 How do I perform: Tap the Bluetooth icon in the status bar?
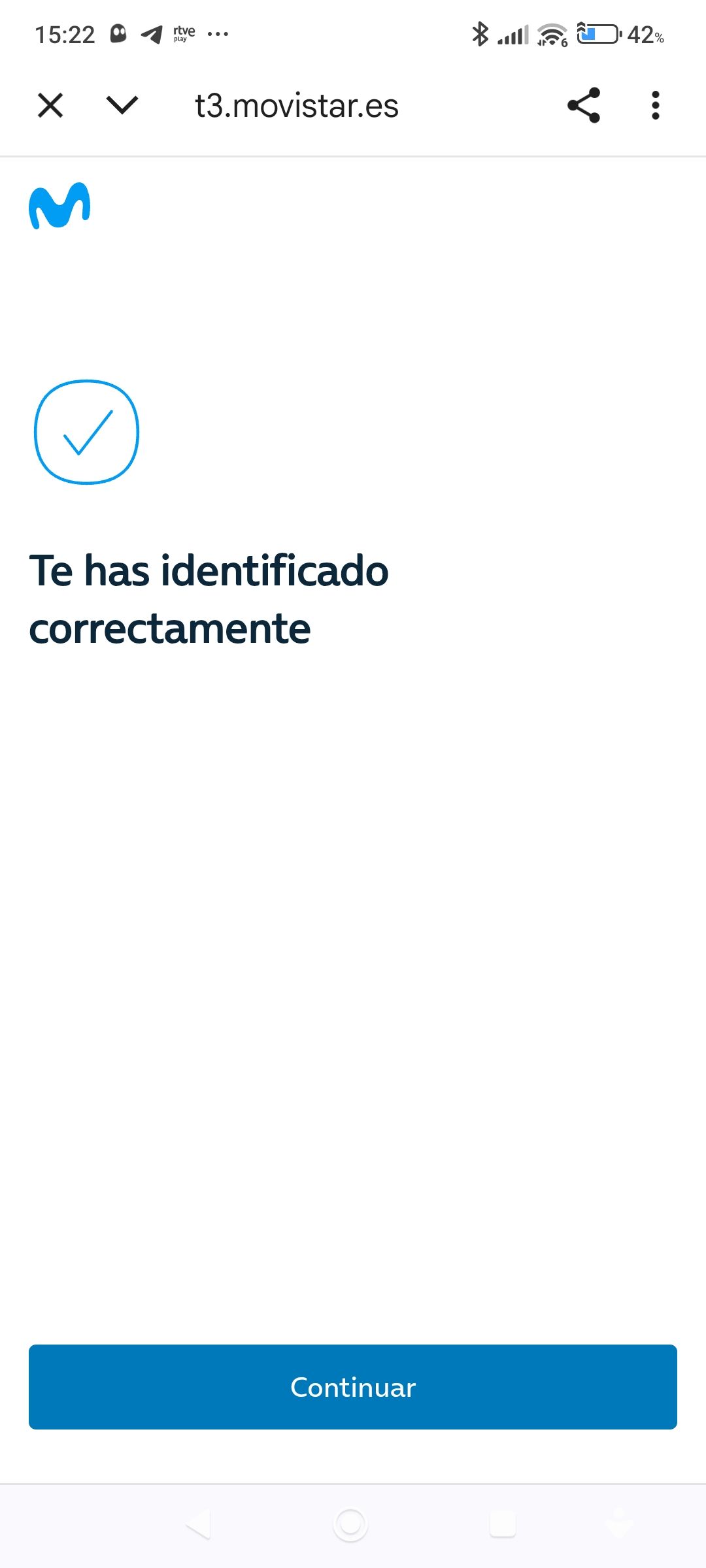(480, 34)
